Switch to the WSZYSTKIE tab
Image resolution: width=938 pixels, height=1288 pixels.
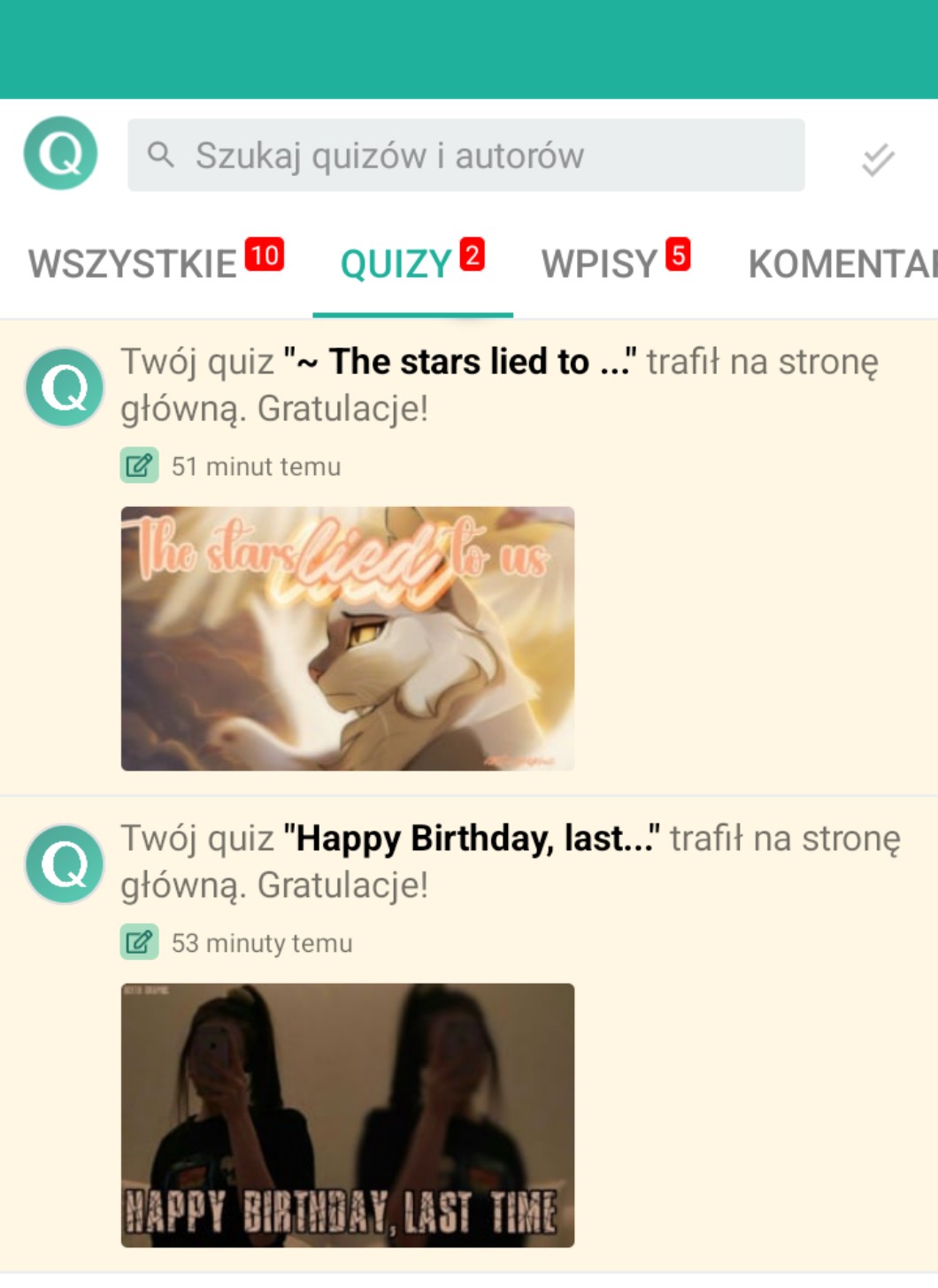[154, 264]
